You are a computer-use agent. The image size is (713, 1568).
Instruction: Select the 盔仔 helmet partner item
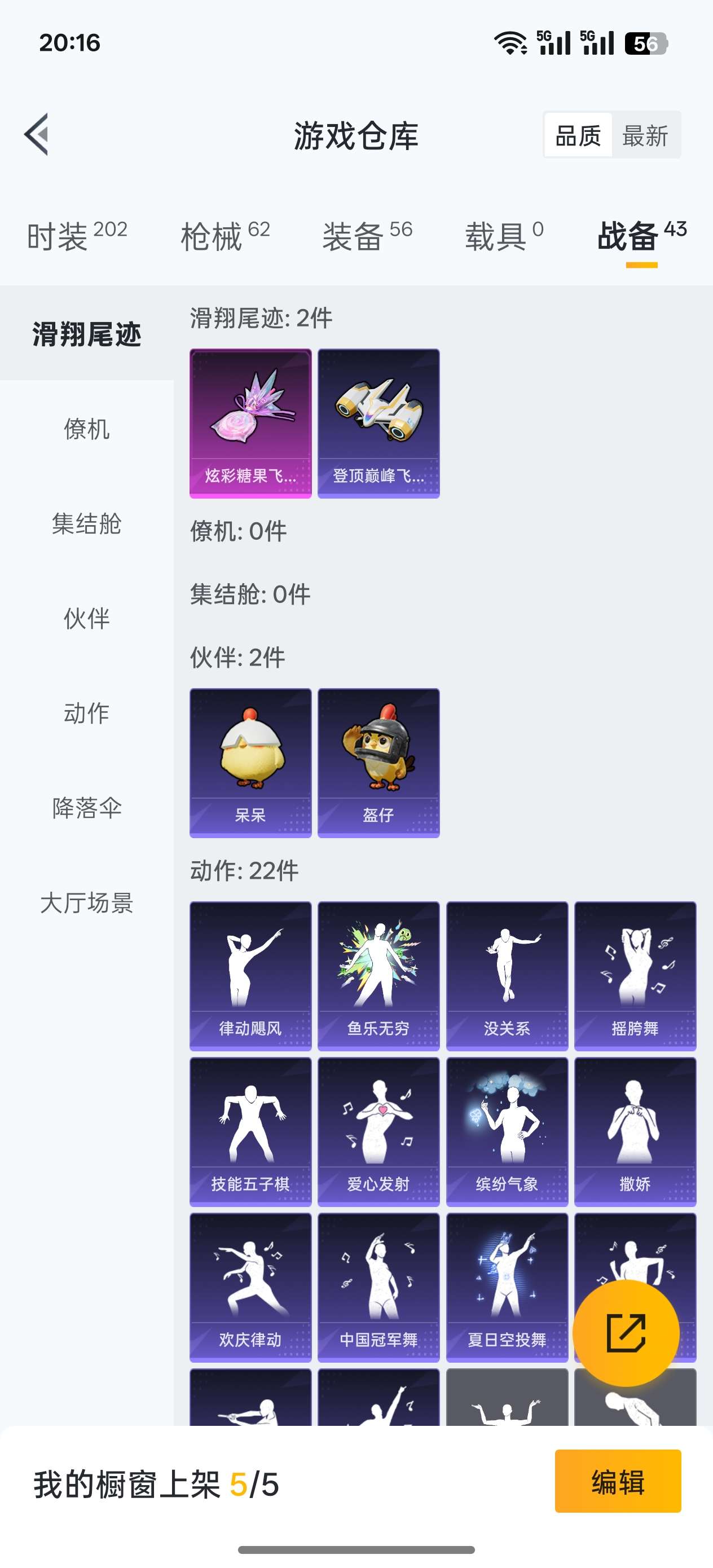[x=378, y=761]
